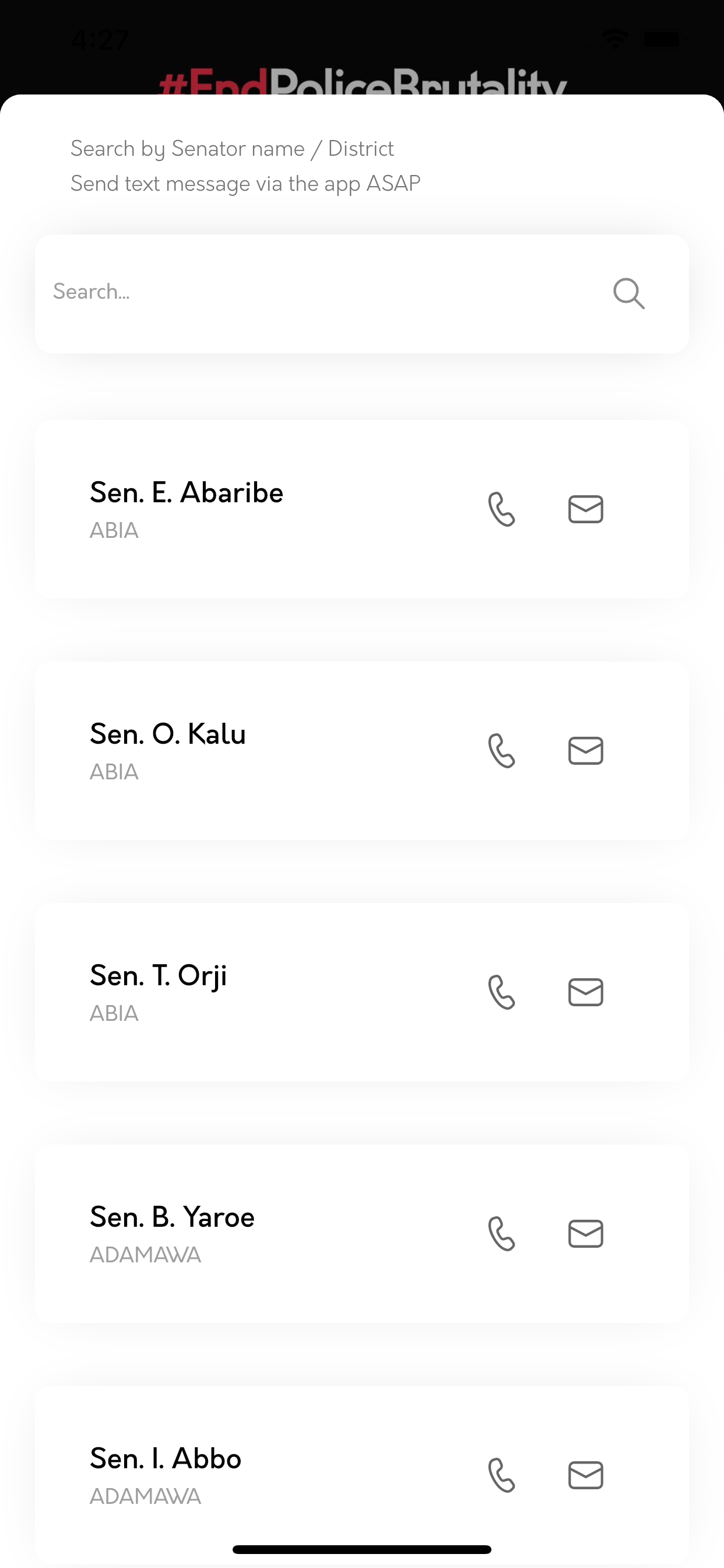Send a message to Sen. B. Yaroe
The image size is (724, 1568).
[585, 1233]
